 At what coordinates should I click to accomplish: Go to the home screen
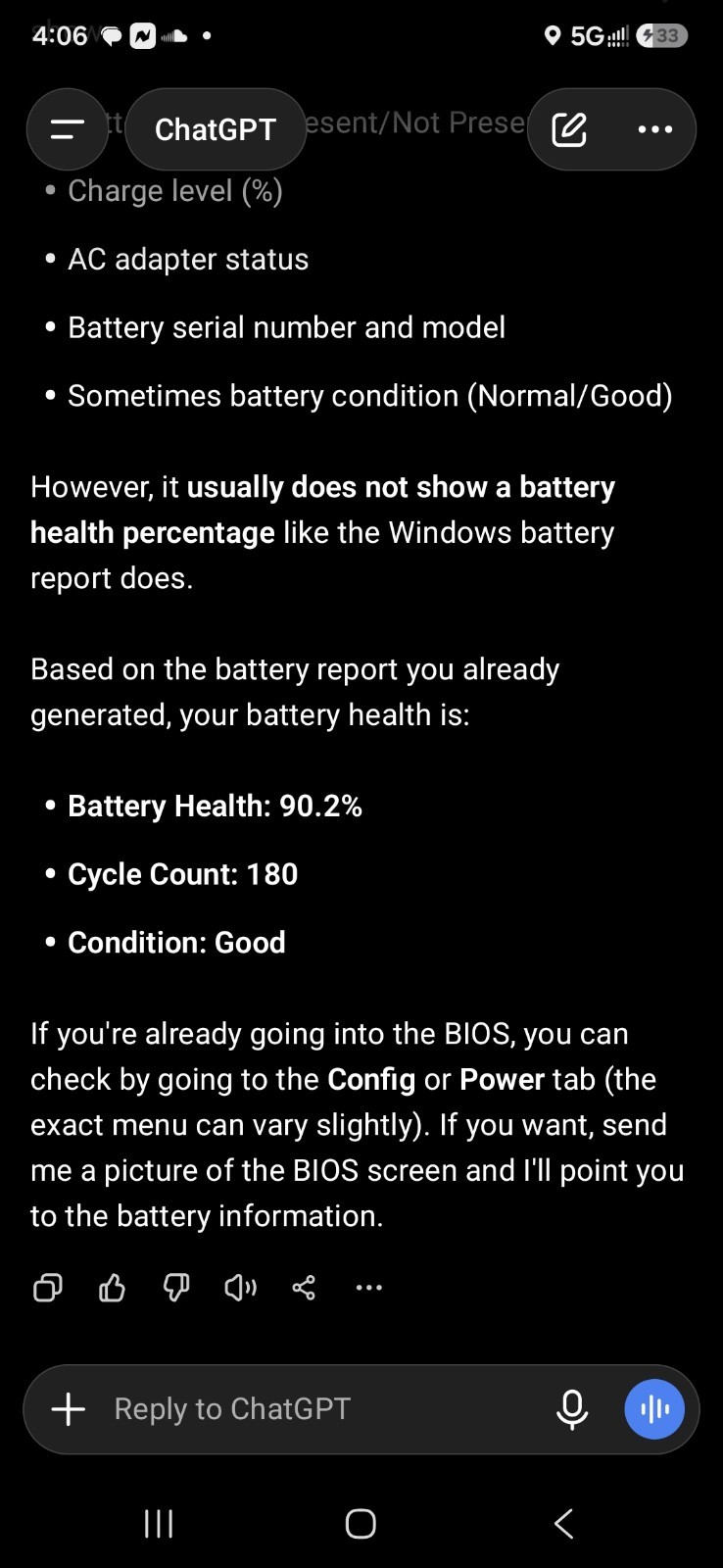(361, 1523)
